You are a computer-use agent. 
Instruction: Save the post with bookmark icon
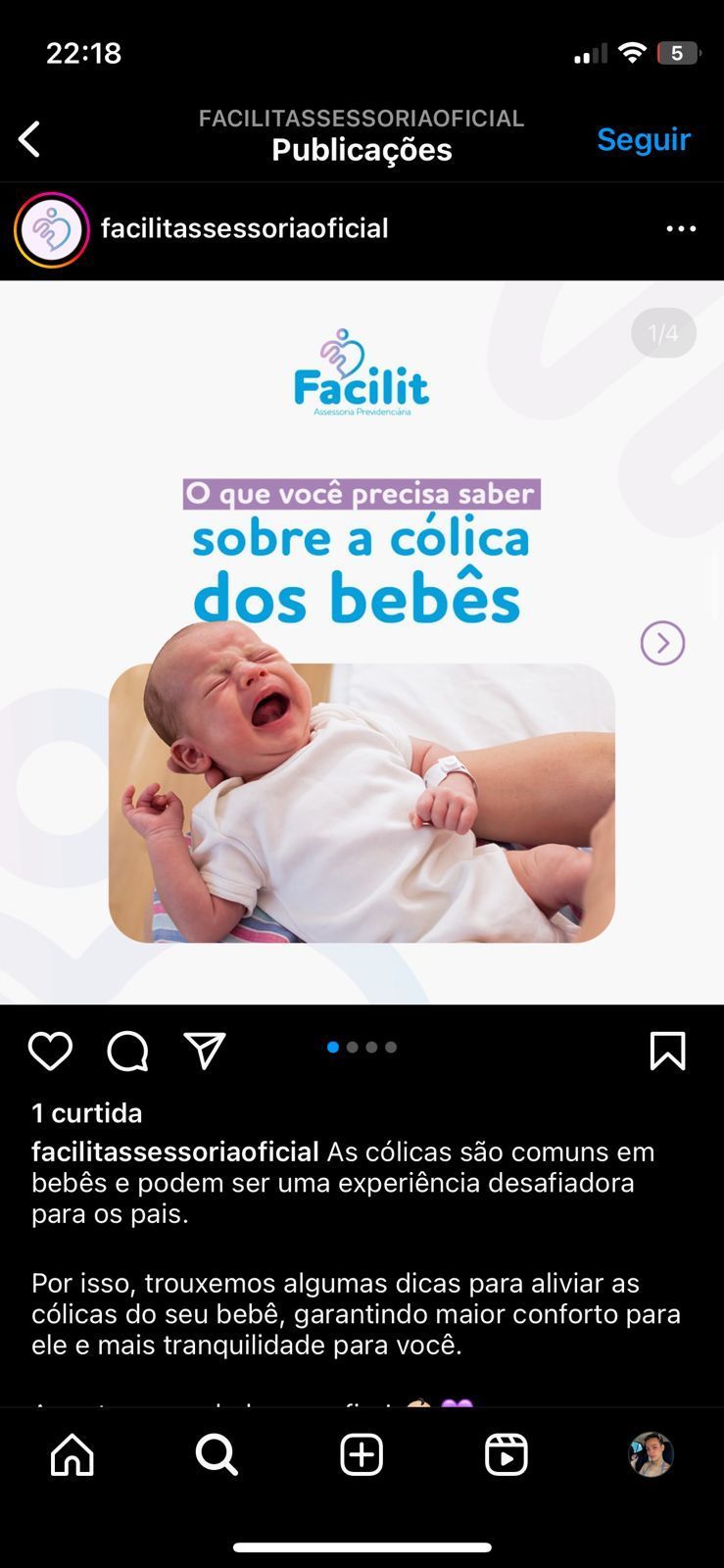667,1051
